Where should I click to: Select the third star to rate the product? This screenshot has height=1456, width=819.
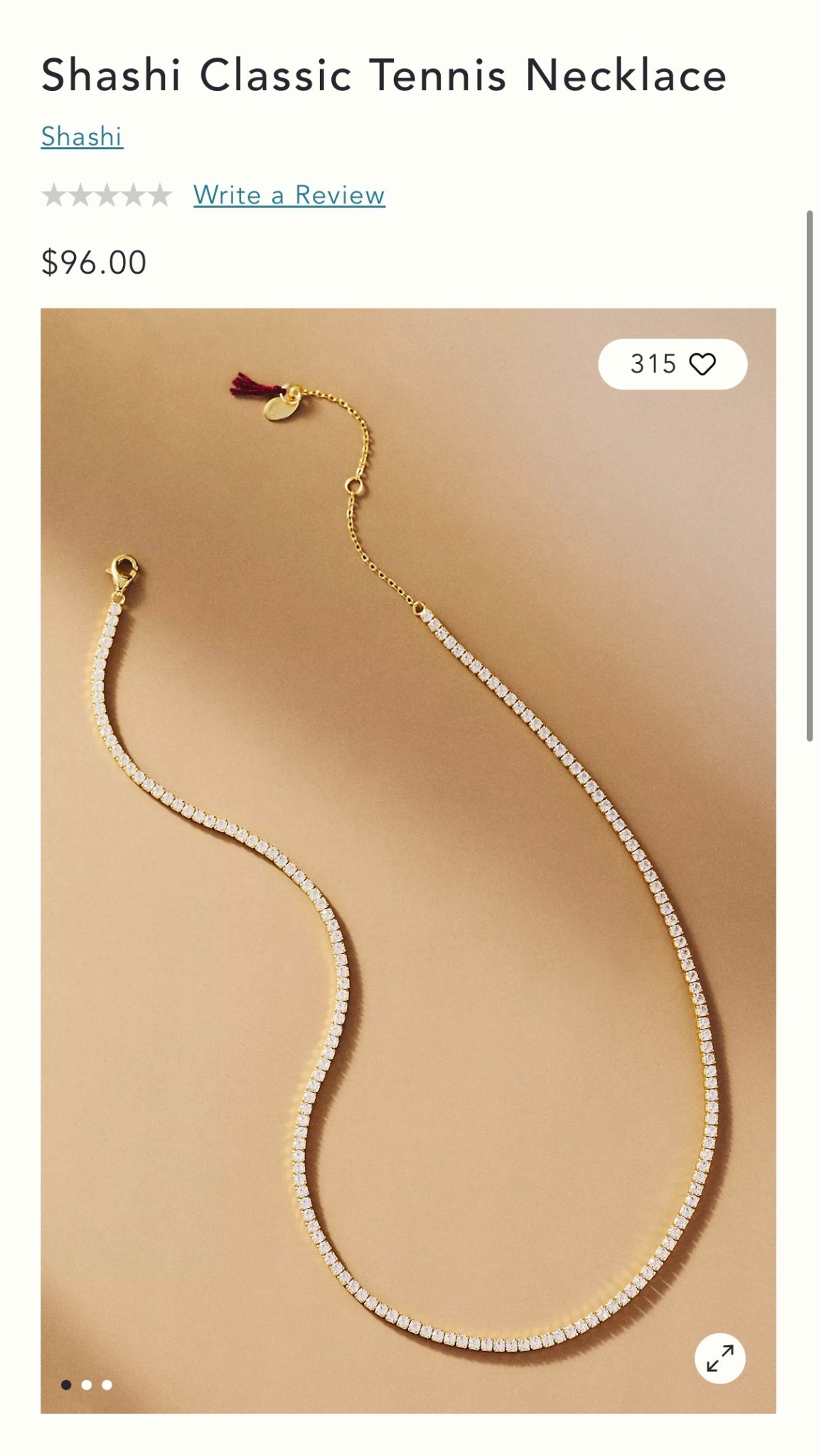pos(108,195)
